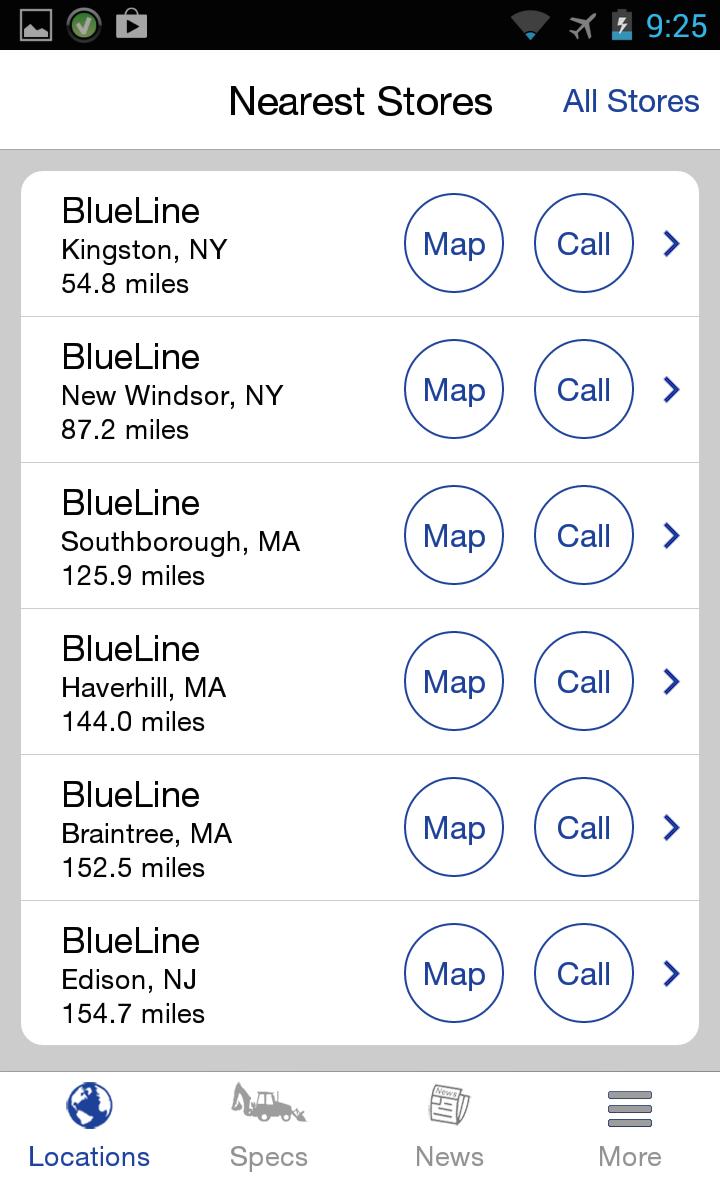Open Edison, NJ store details chevron

click(672, 974)
